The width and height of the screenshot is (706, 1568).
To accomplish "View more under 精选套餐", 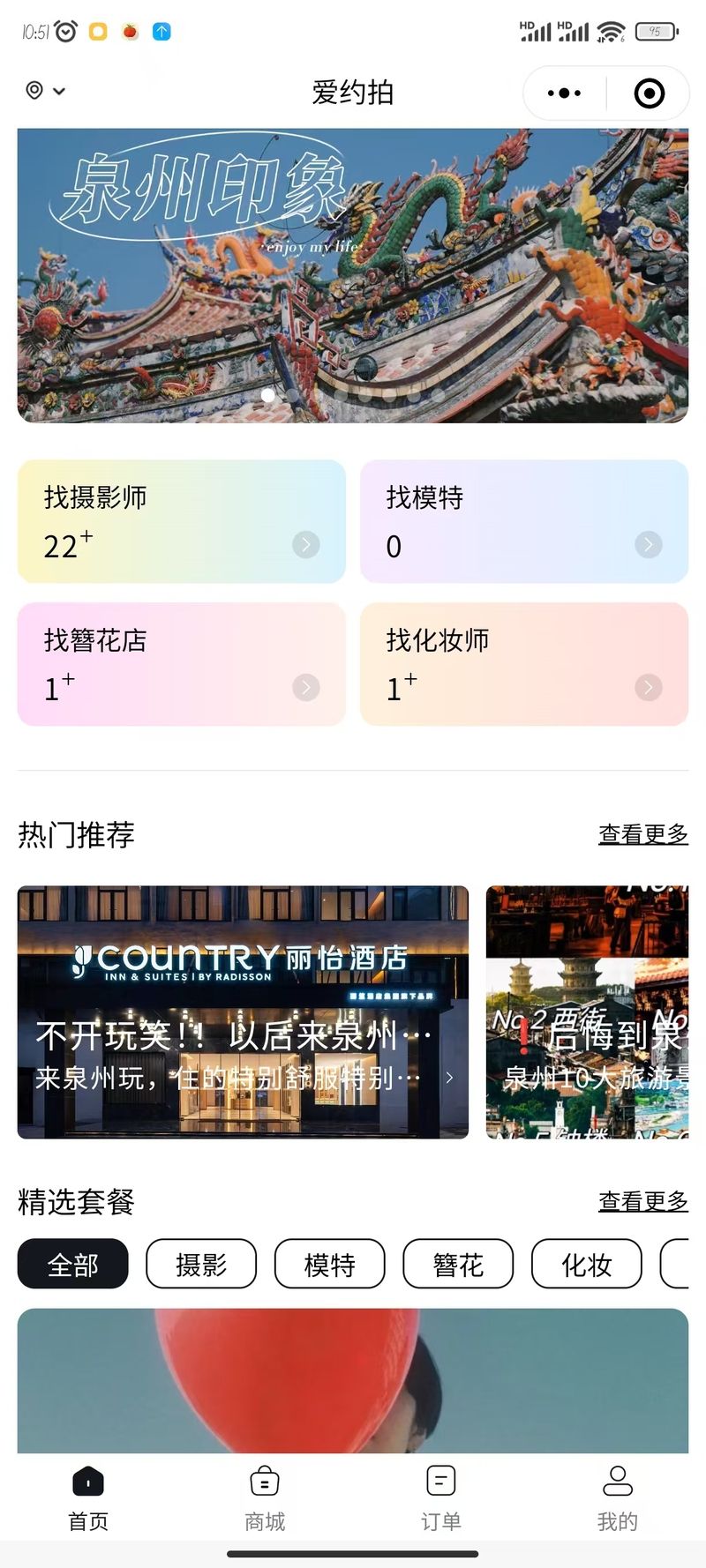I will 642,1201.
